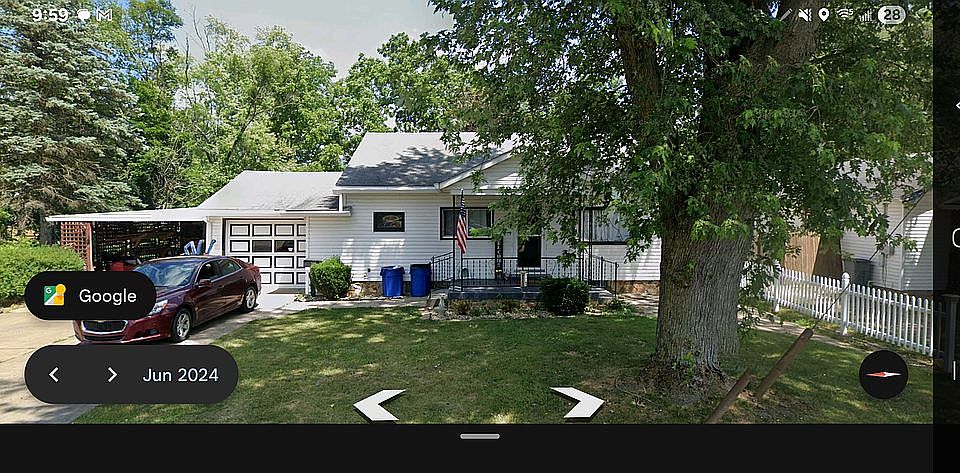Image resolution: width=960 pixels, height=473 pixels.
Task: Tap the bottom panel handle
Action: tap(480, 436)
